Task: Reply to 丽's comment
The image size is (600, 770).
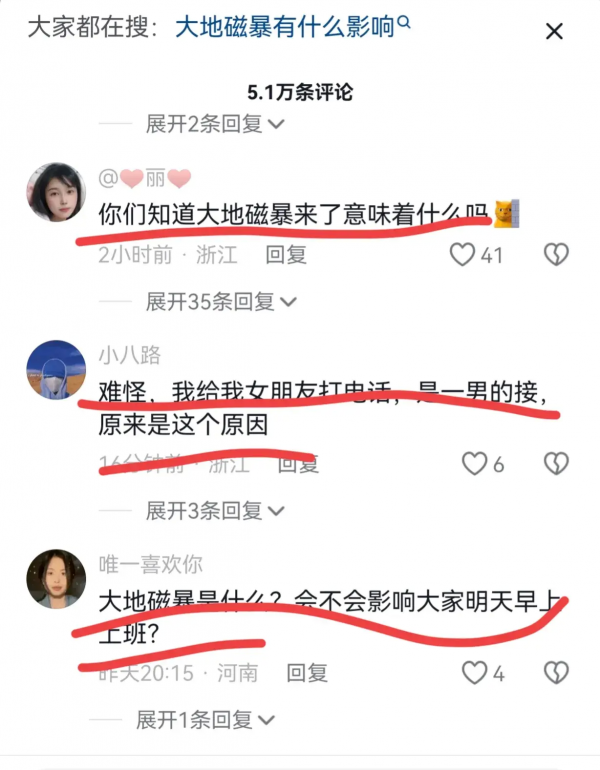Action: click(285, 255)
